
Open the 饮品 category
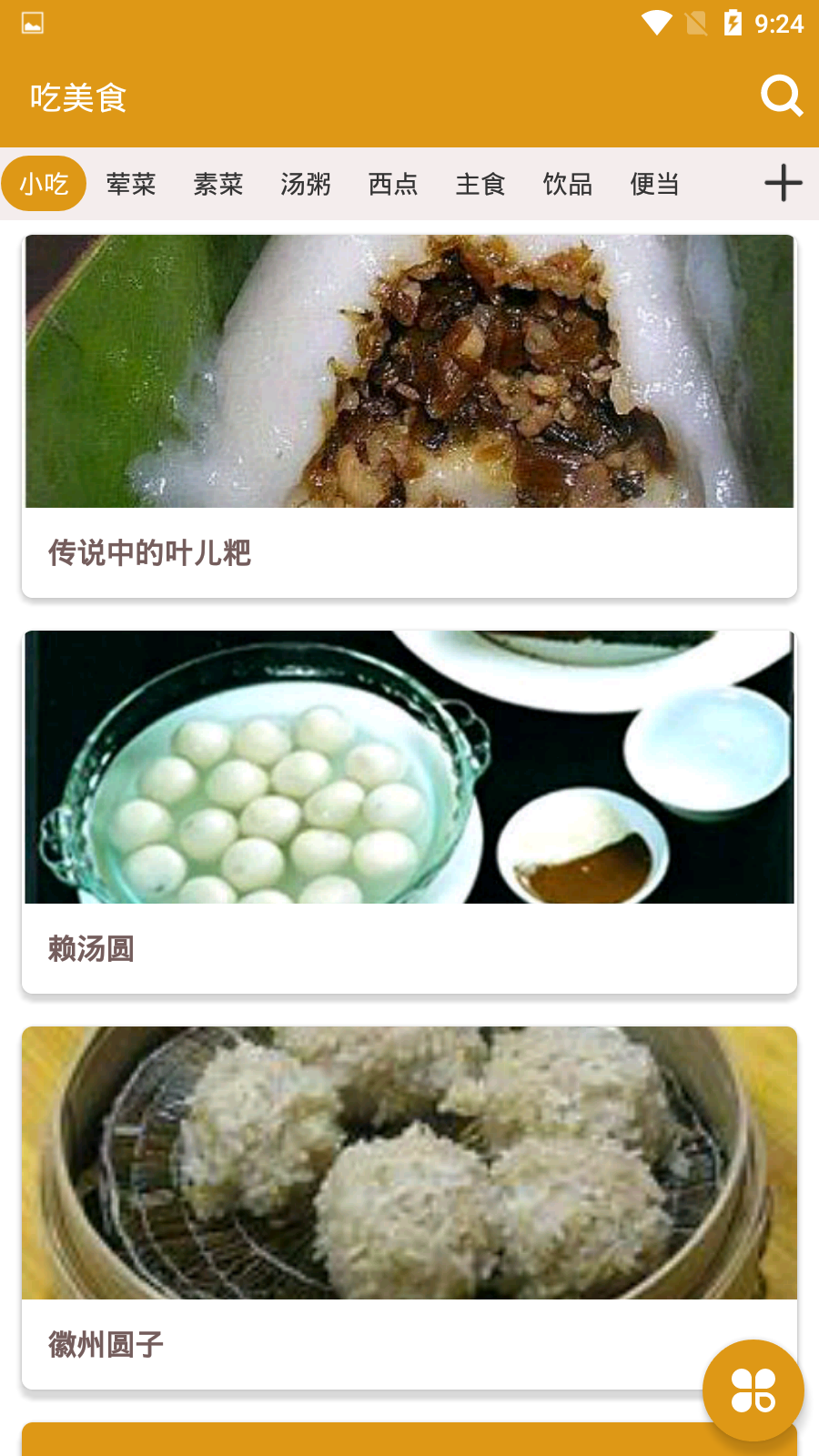point(567,183)
